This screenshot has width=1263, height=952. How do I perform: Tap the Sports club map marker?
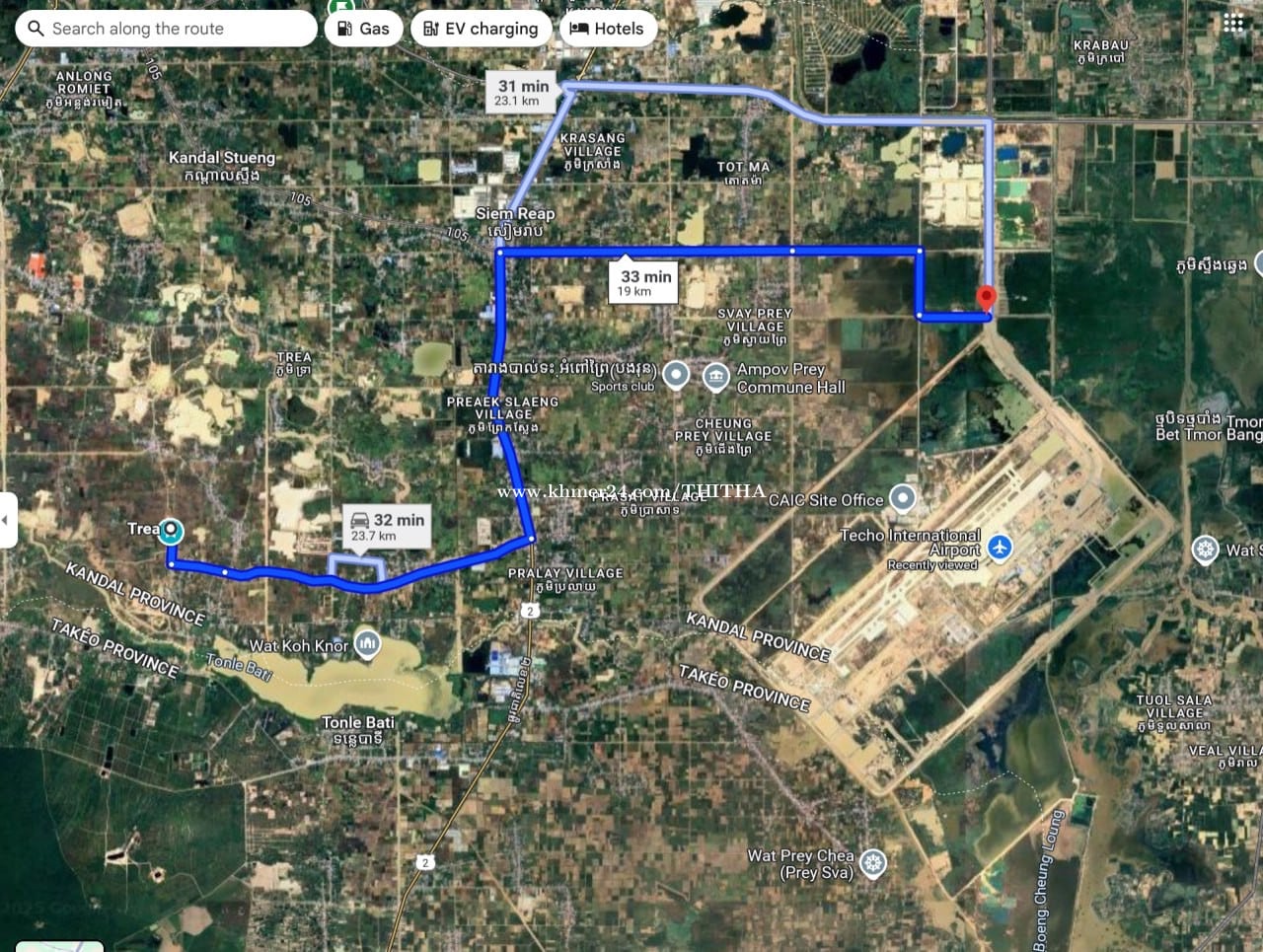click(x=676, y=375)
